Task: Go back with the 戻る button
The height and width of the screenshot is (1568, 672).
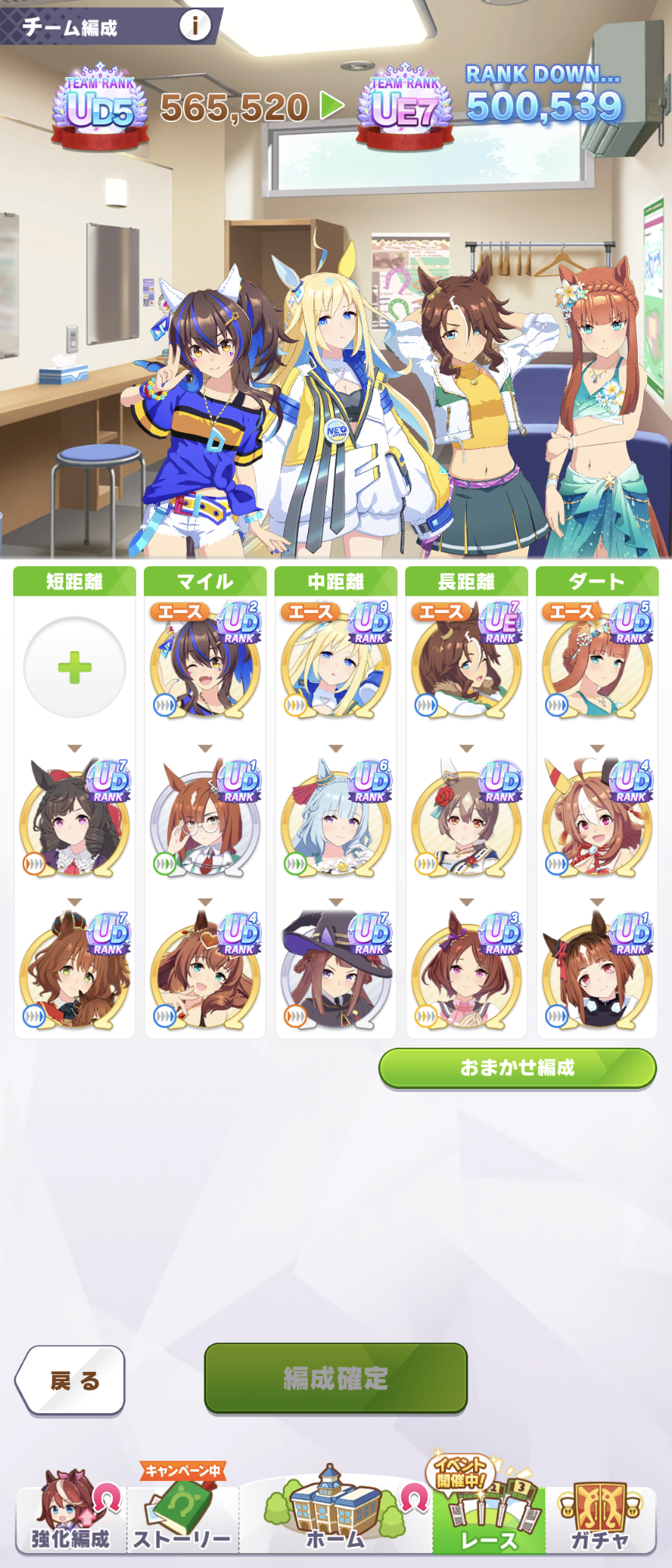Action: 72,1380
